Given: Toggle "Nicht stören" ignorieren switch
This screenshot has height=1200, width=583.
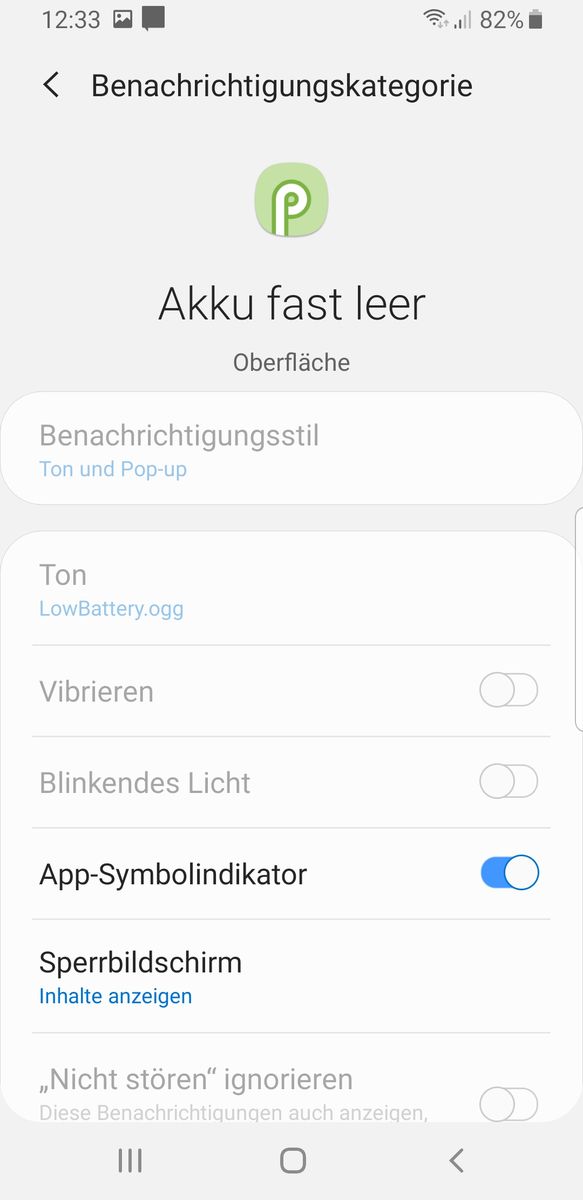Looking at the screenshot, I should coord(509,1104).
